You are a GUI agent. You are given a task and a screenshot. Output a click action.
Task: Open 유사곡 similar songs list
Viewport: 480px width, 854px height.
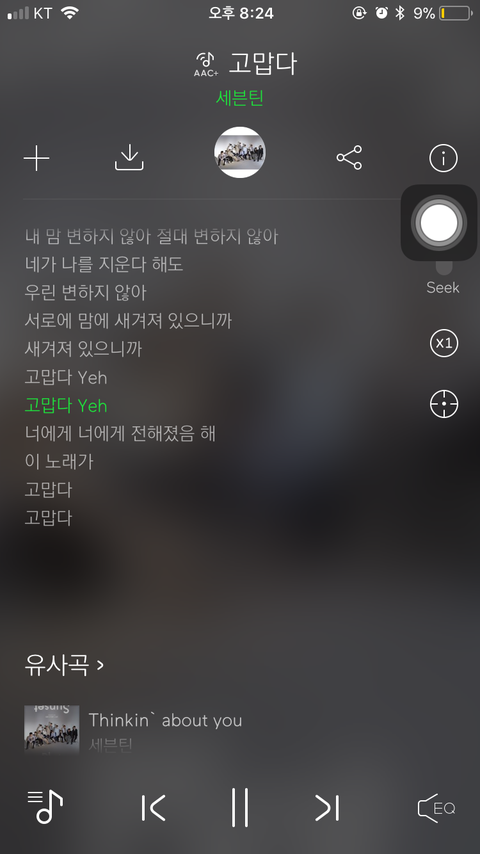[x=64, y=664]
